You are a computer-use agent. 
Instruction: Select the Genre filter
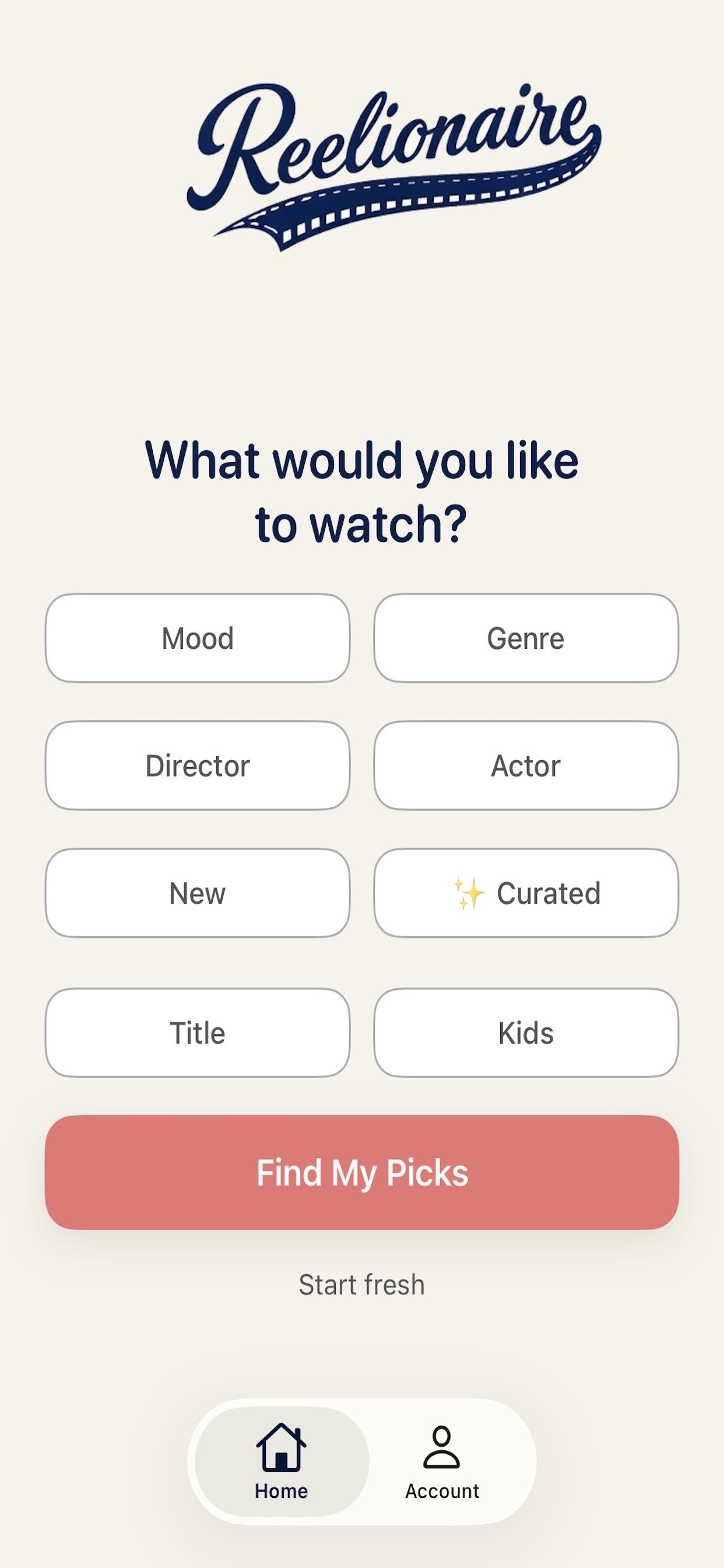(x=526, y=638)
